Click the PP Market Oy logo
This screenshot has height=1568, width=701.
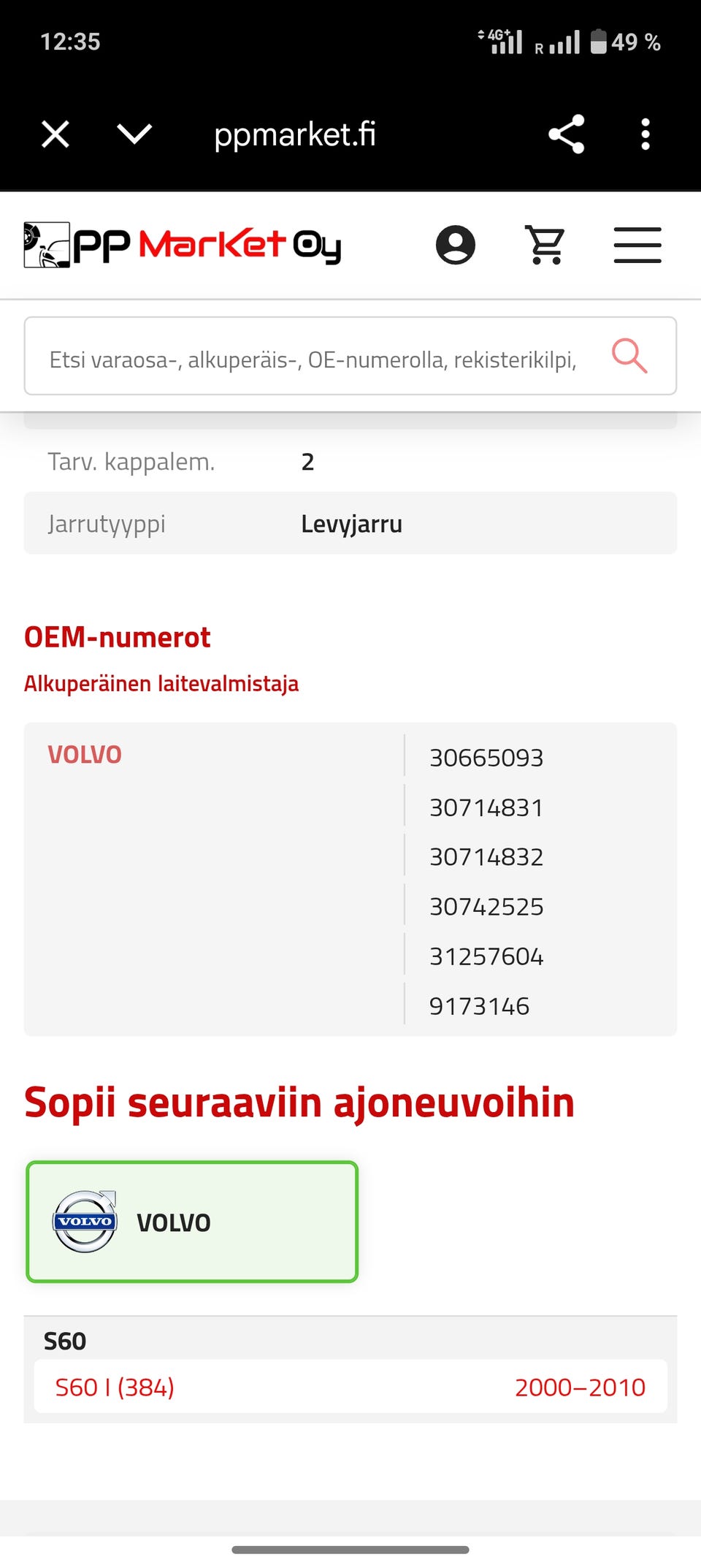click(181, 243)
